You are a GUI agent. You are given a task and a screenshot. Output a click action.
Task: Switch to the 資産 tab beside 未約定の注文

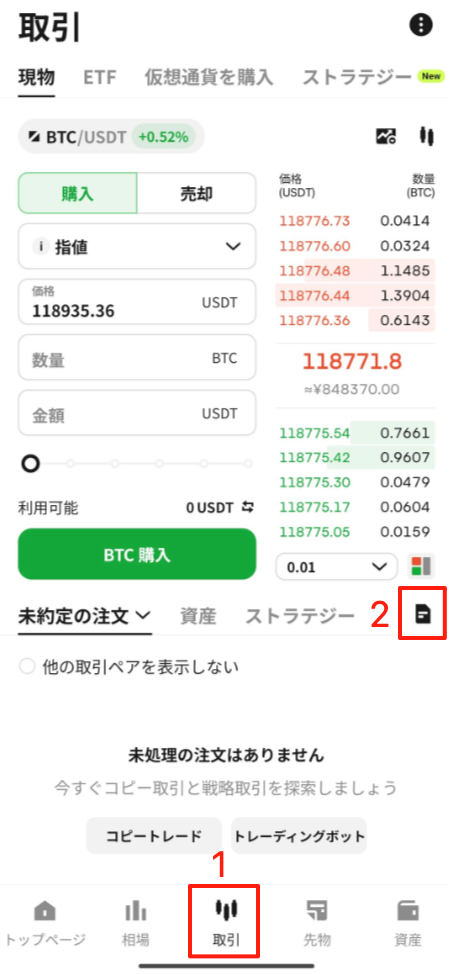click(x=198, y=616)
